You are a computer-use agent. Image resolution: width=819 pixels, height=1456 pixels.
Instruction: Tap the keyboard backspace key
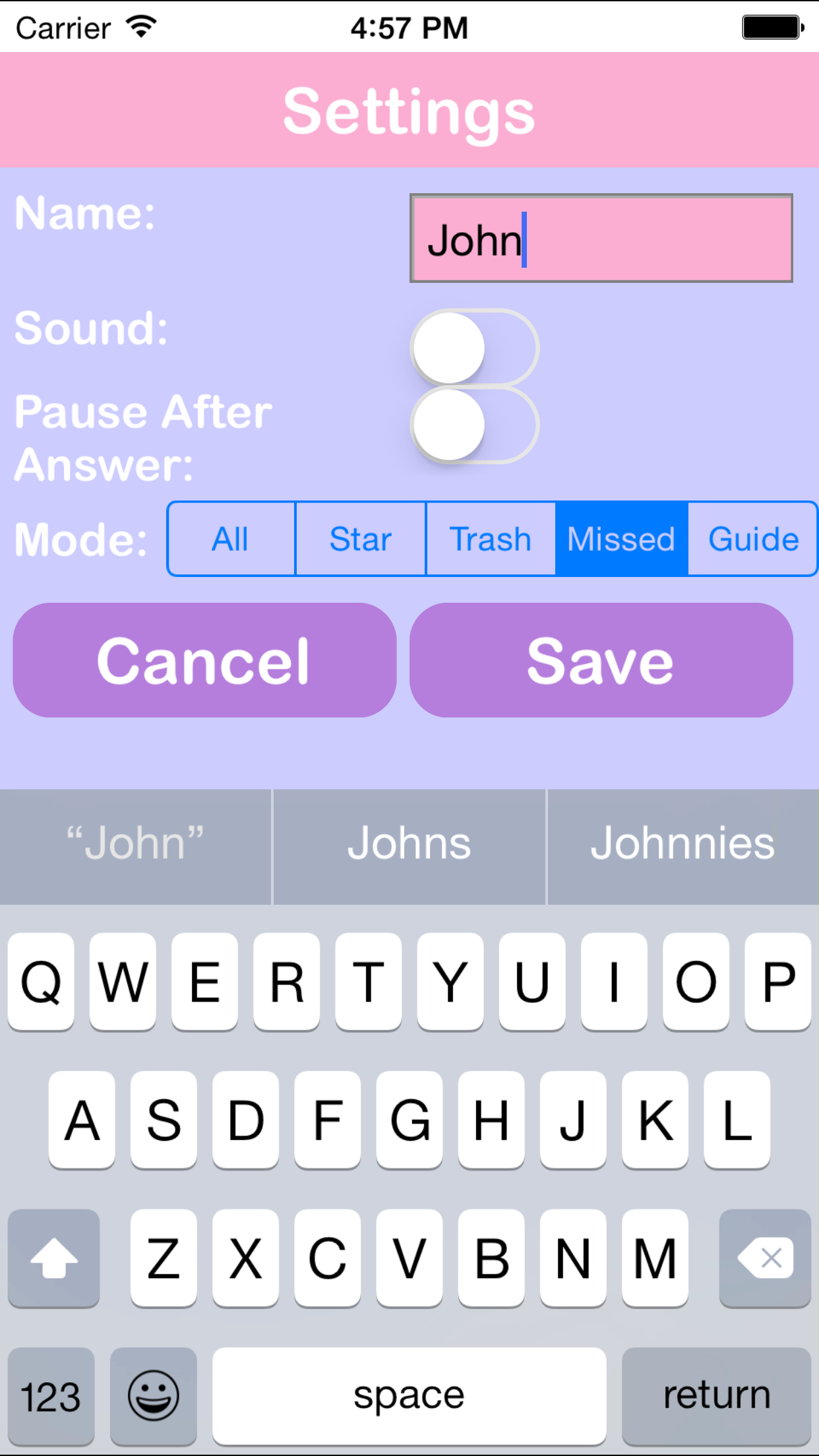pyautogui.click(x=765, y=1258)
